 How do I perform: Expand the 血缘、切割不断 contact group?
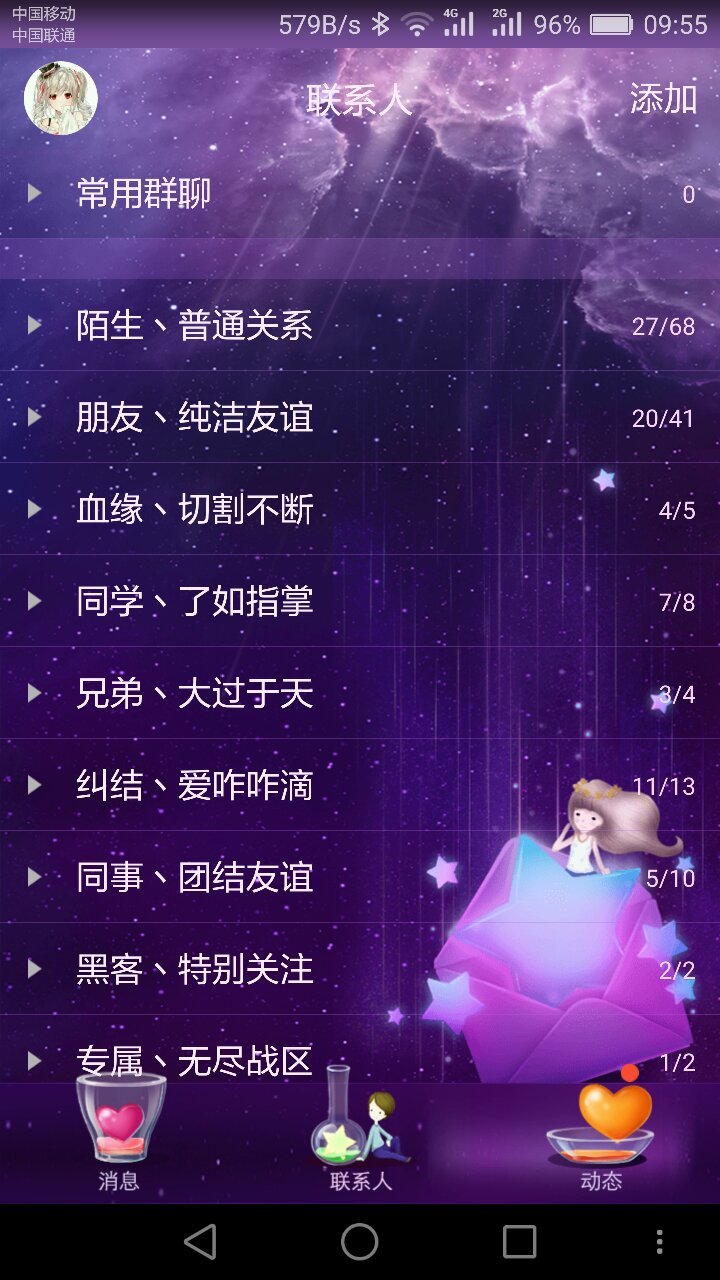195,510
